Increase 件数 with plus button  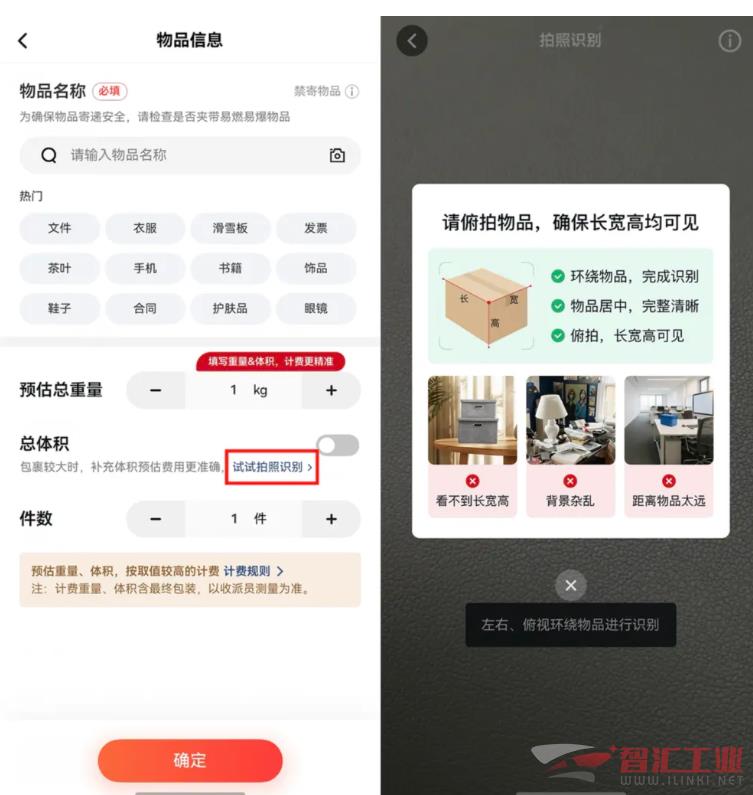pyautogui.click(x=331, y=519)
